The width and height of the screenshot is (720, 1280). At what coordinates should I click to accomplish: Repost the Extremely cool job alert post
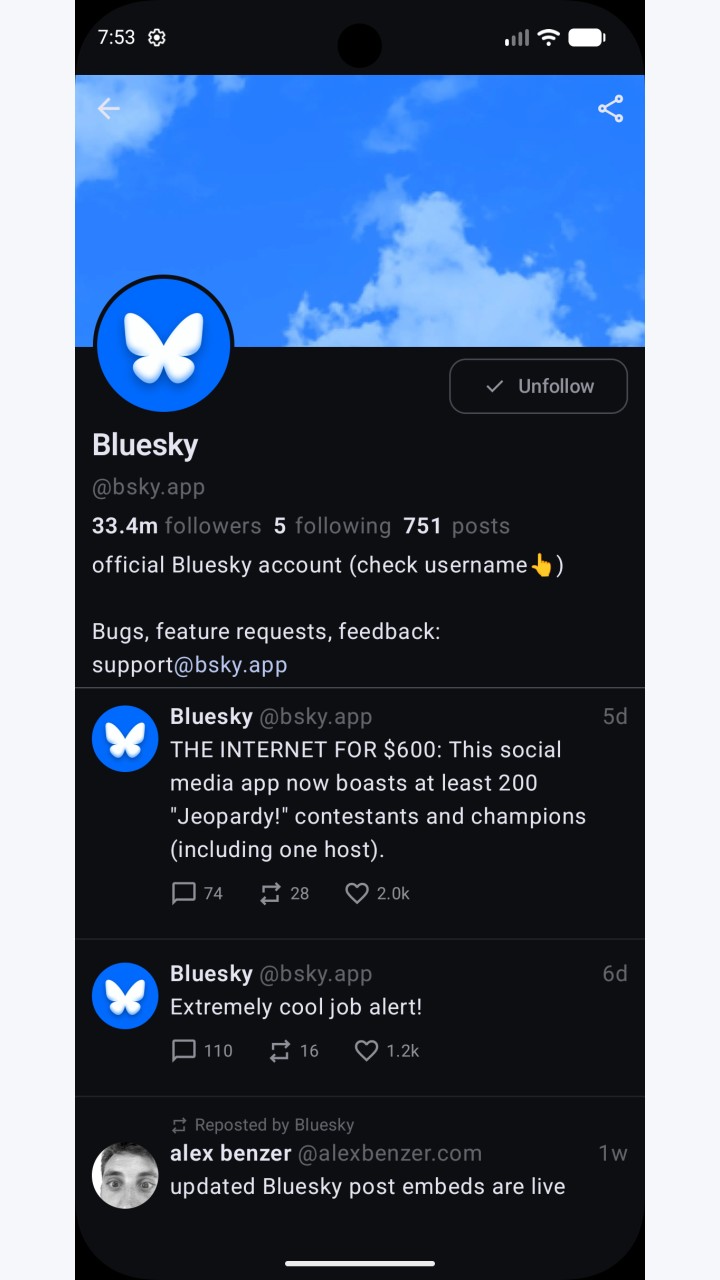(x=294, y=1050)
